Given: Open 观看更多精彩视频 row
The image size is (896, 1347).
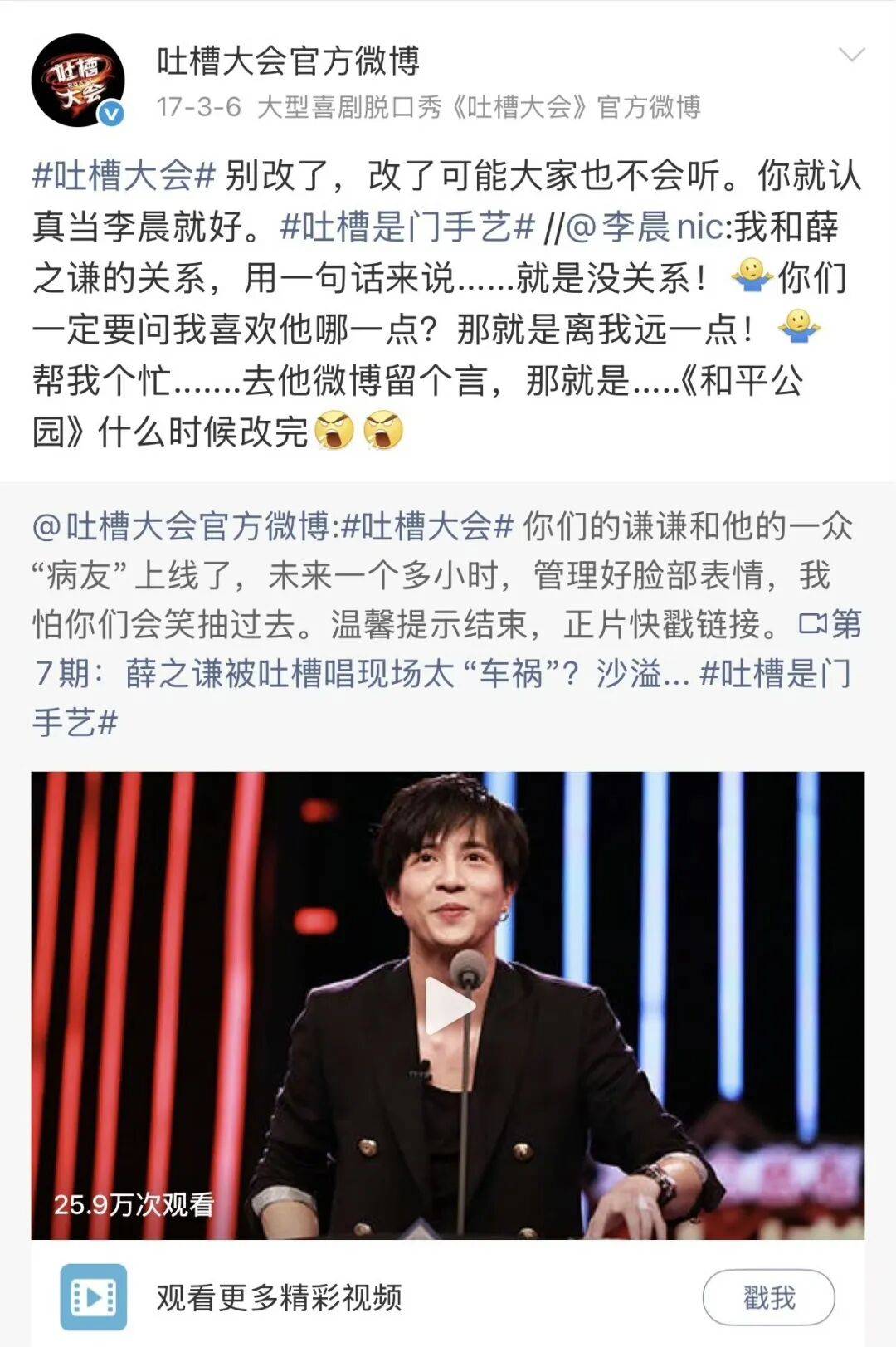Looking at the screenshot, I should pos(279,1297).
